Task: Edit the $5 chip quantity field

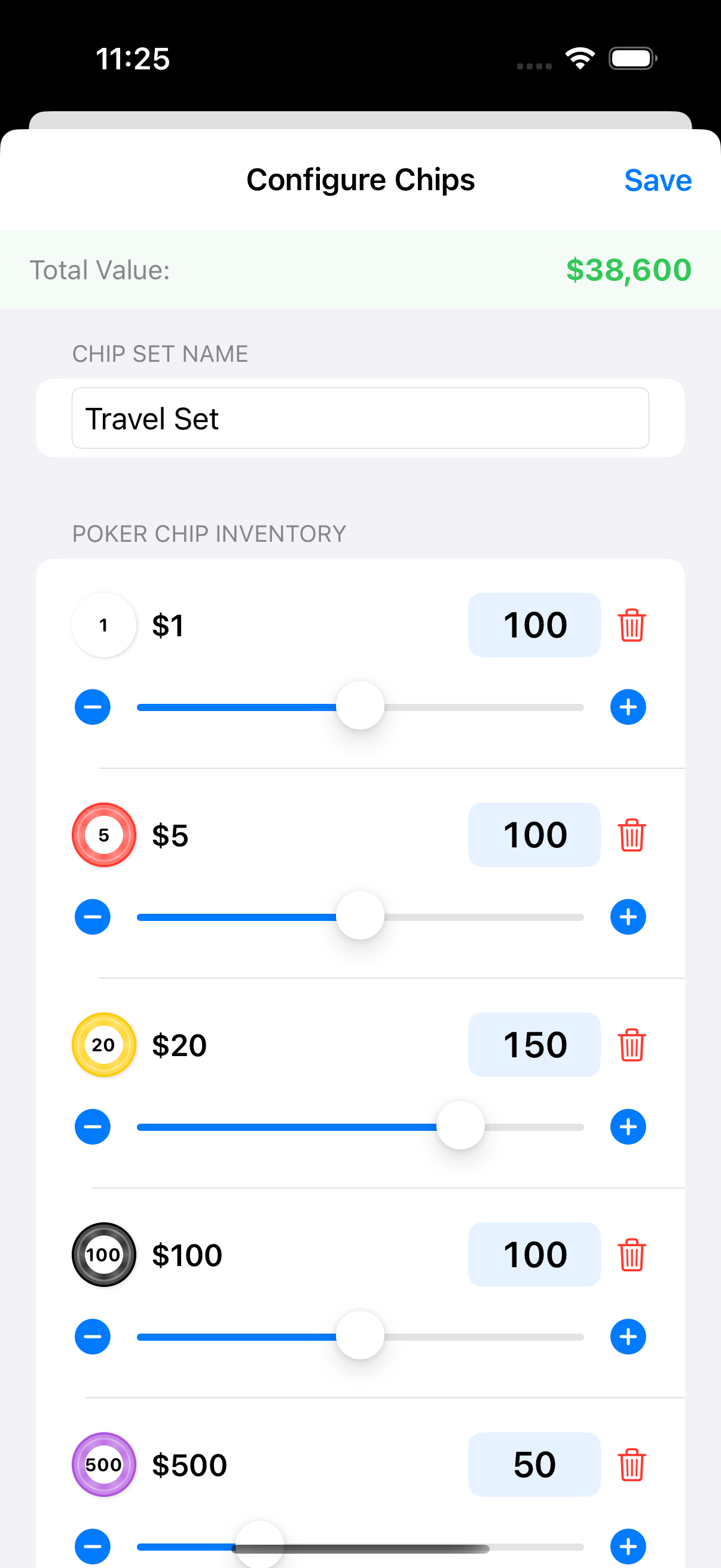Action: click(x=534, y=835)
